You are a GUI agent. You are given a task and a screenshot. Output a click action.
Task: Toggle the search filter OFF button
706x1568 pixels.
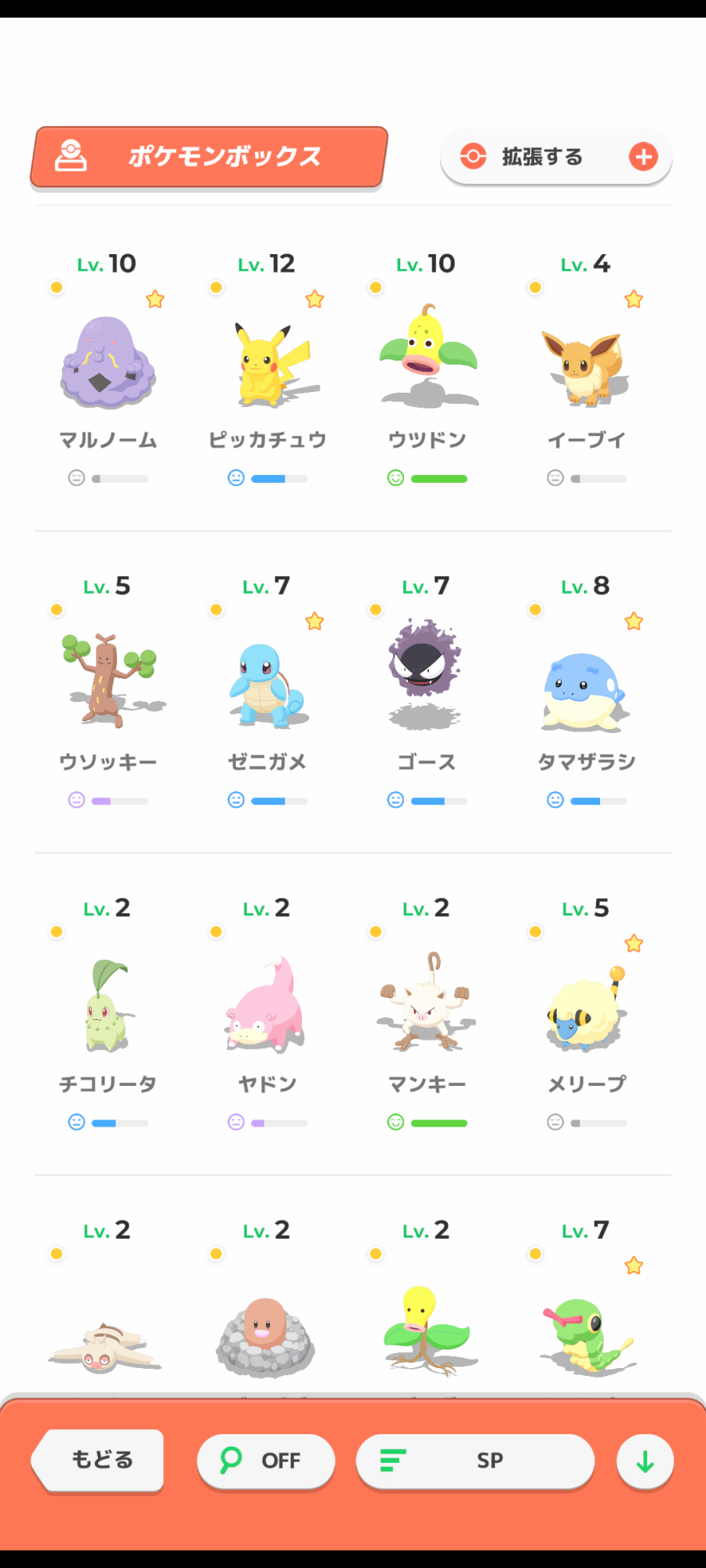[266, 1460]
